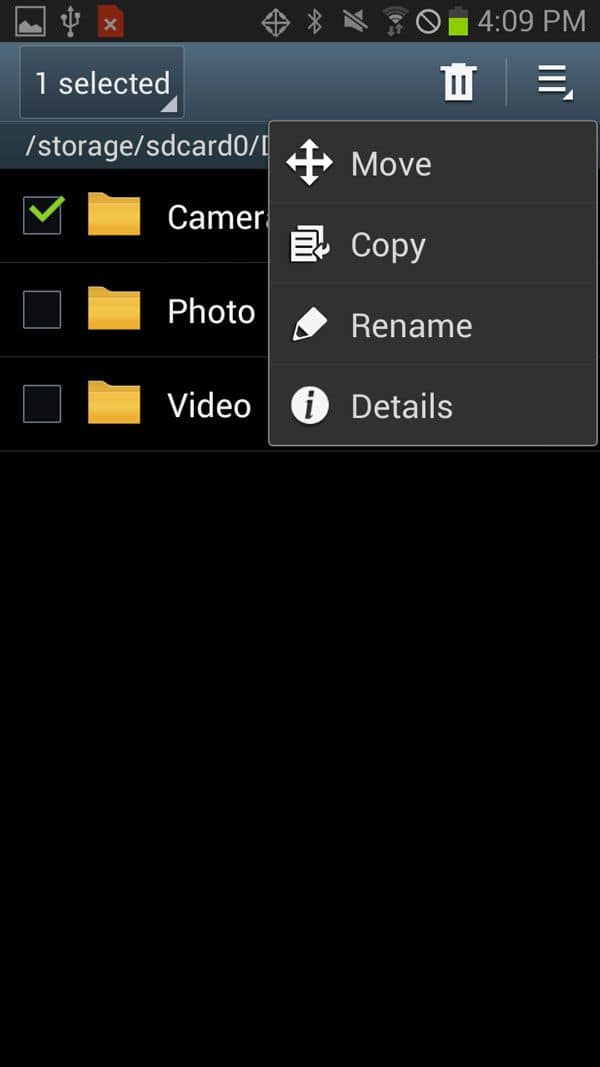
Task: Close the overflow menu via menu icon
Action: [554, 82]
